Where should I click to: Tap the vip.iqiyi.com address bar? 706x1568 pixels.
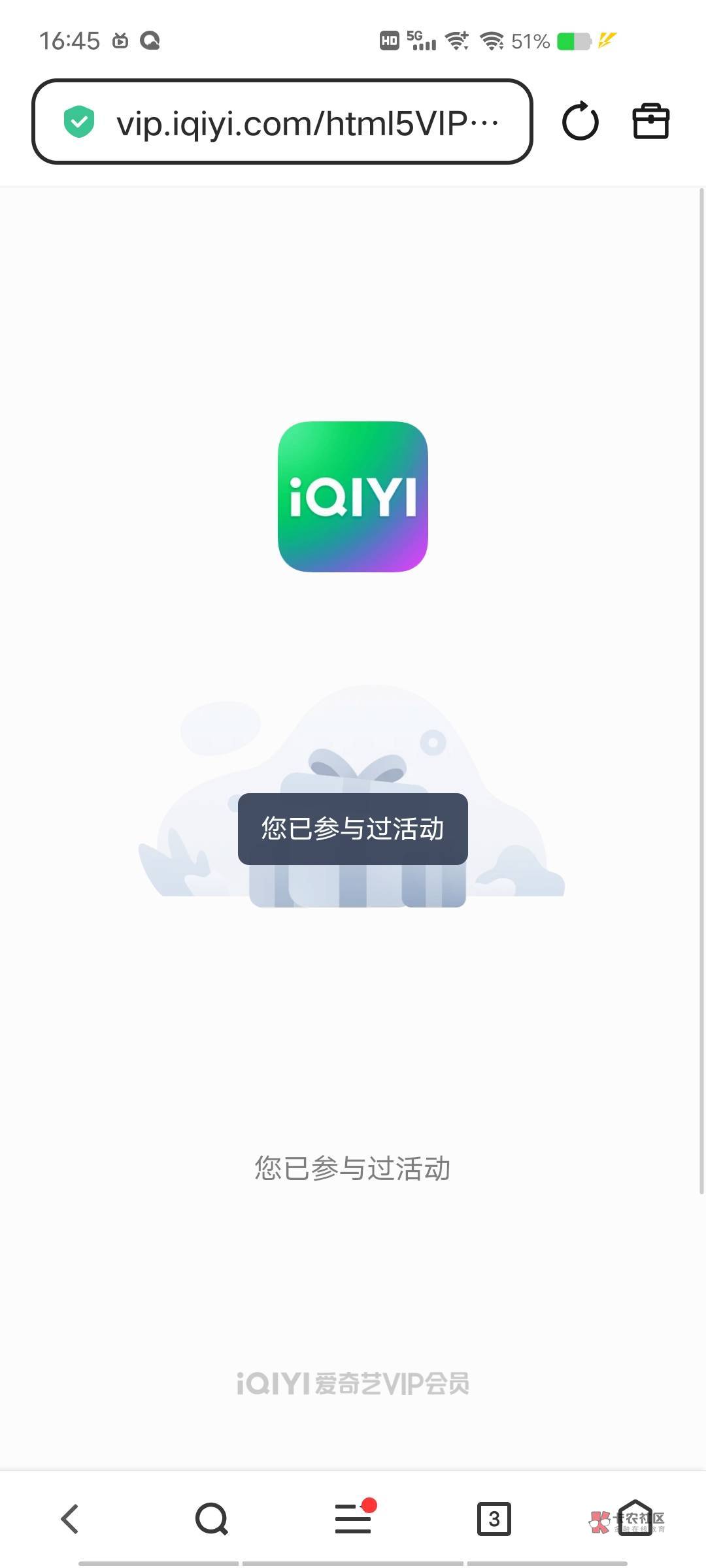pyautogui.click(x=282, y=122)
